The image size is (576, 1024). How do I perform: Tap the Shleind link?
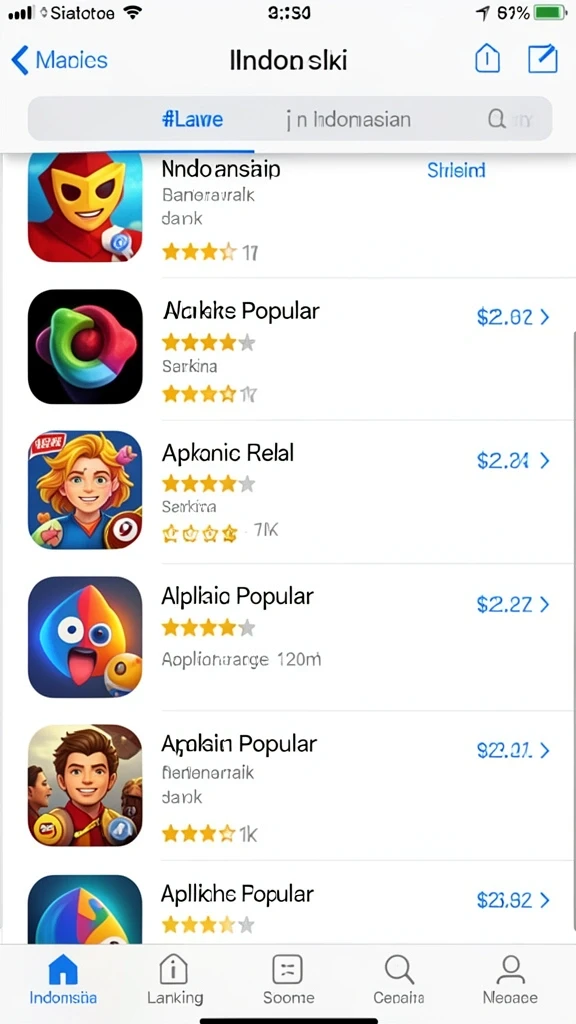coord(456,170)
